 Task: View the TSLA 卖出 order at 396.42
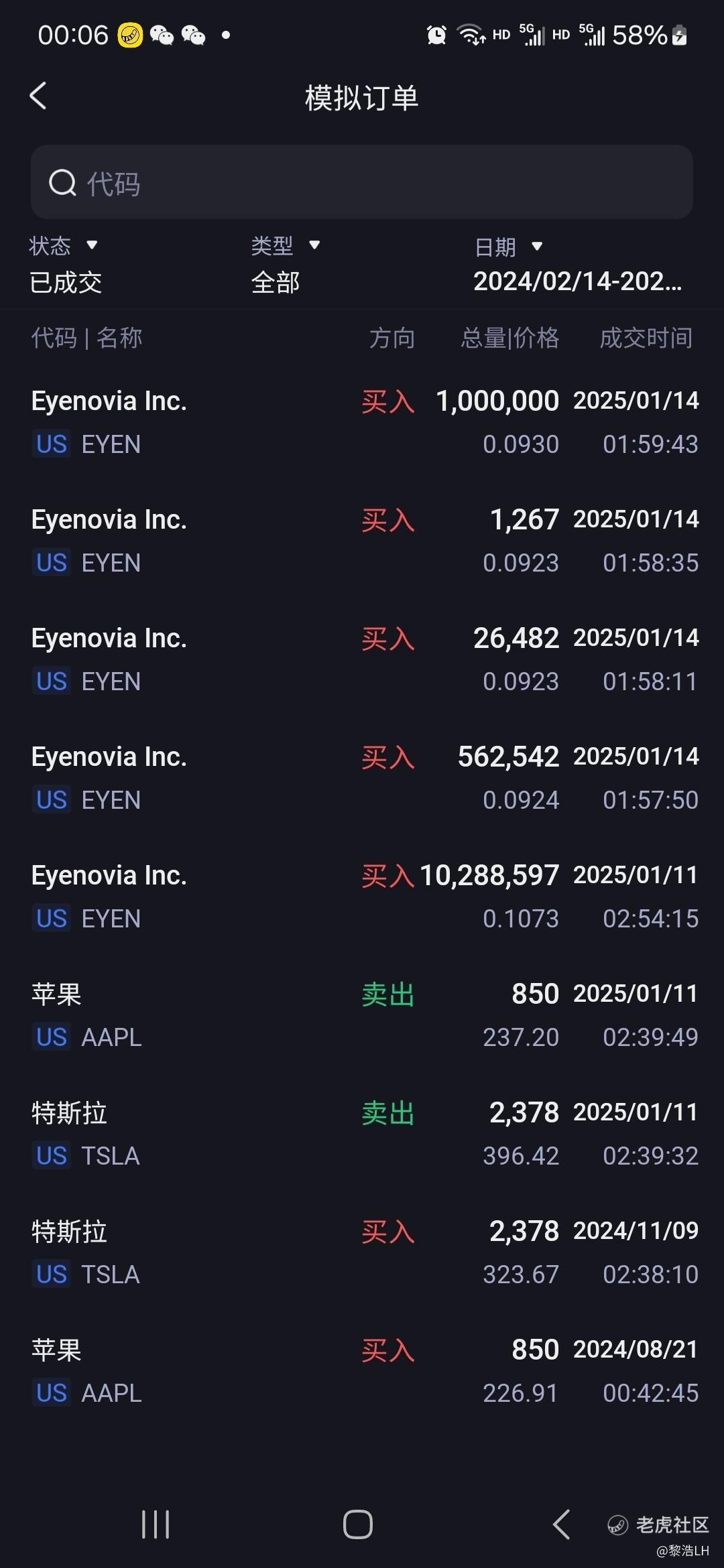(362, 1134)
